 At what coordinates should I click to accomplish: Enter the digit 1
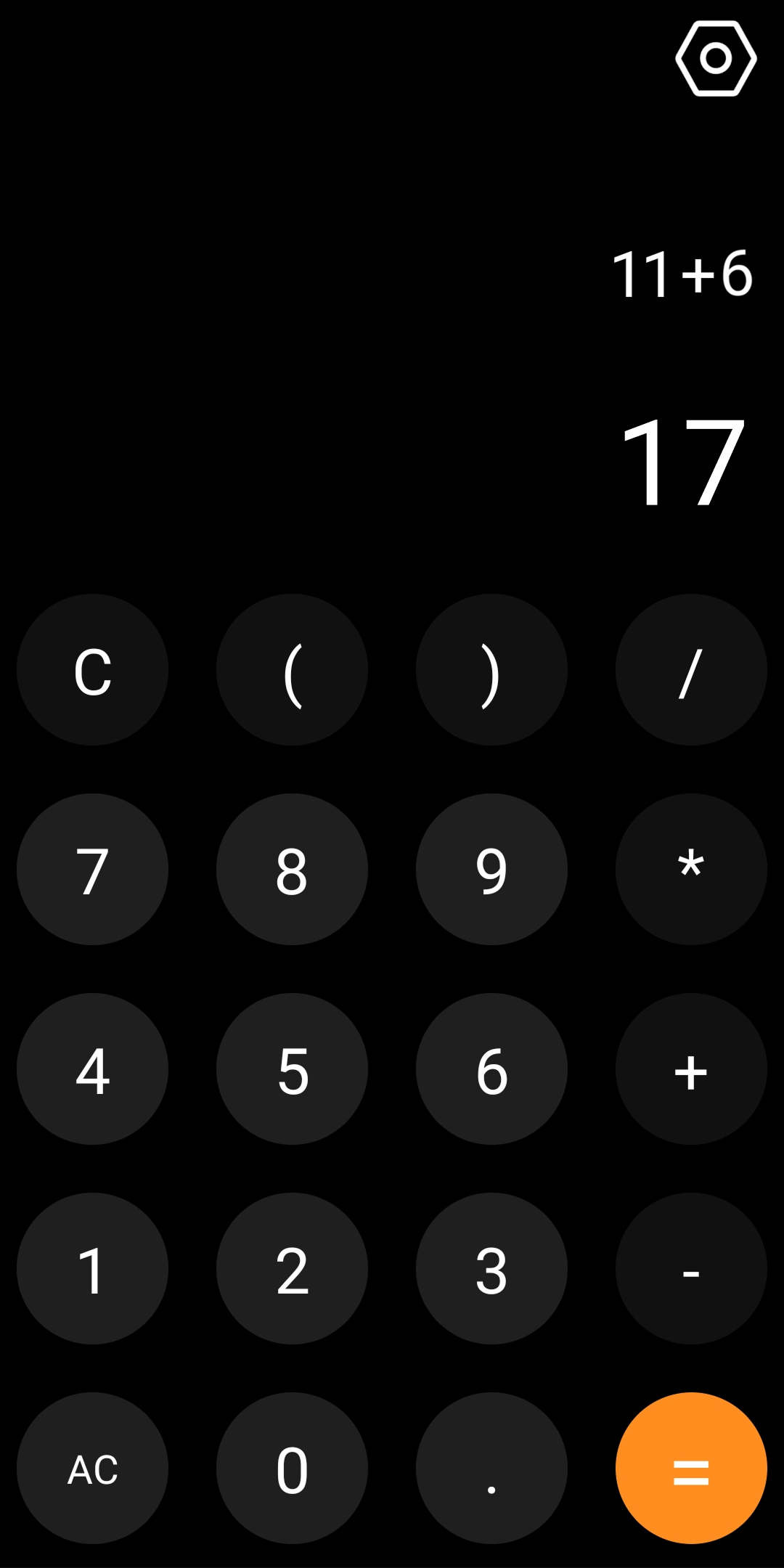(92, 1269)
